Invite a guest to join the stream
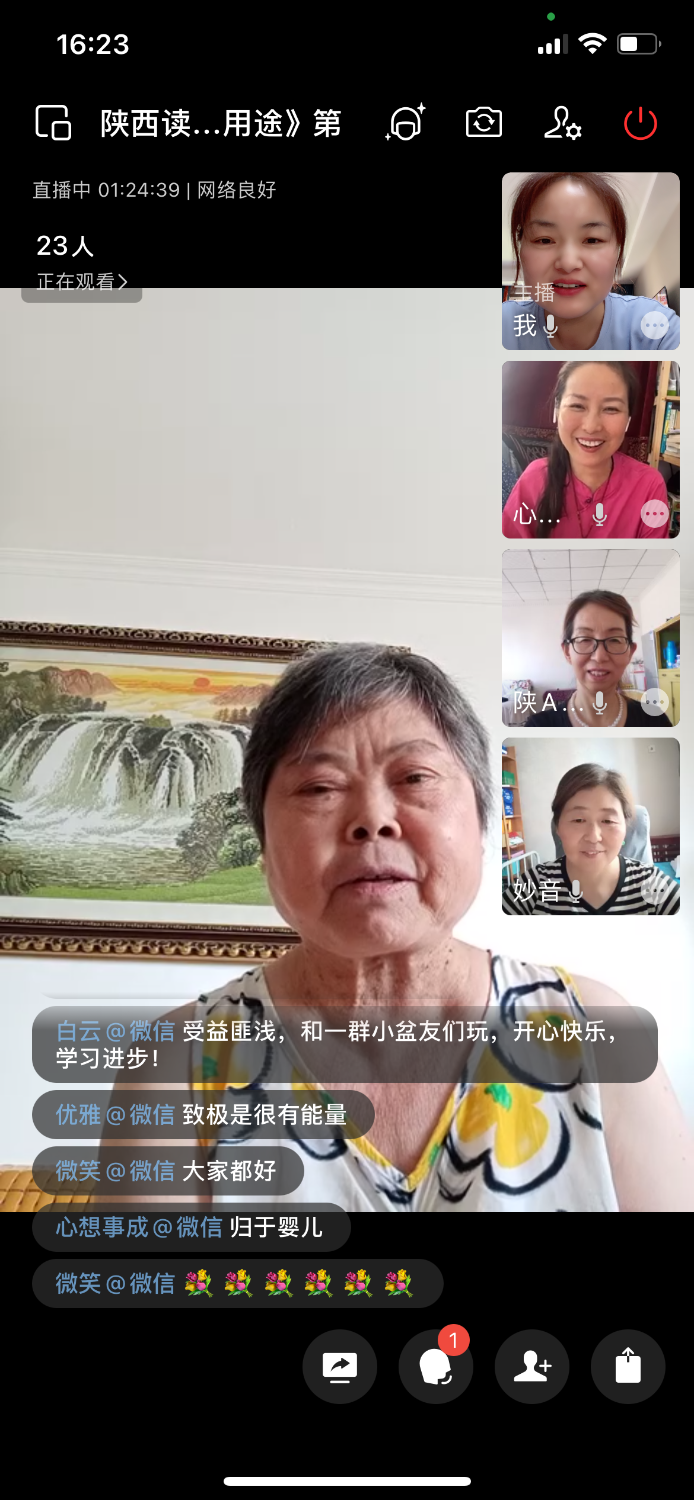Viewport: 694px width, 1500px height. click(x=532, y=1366)
